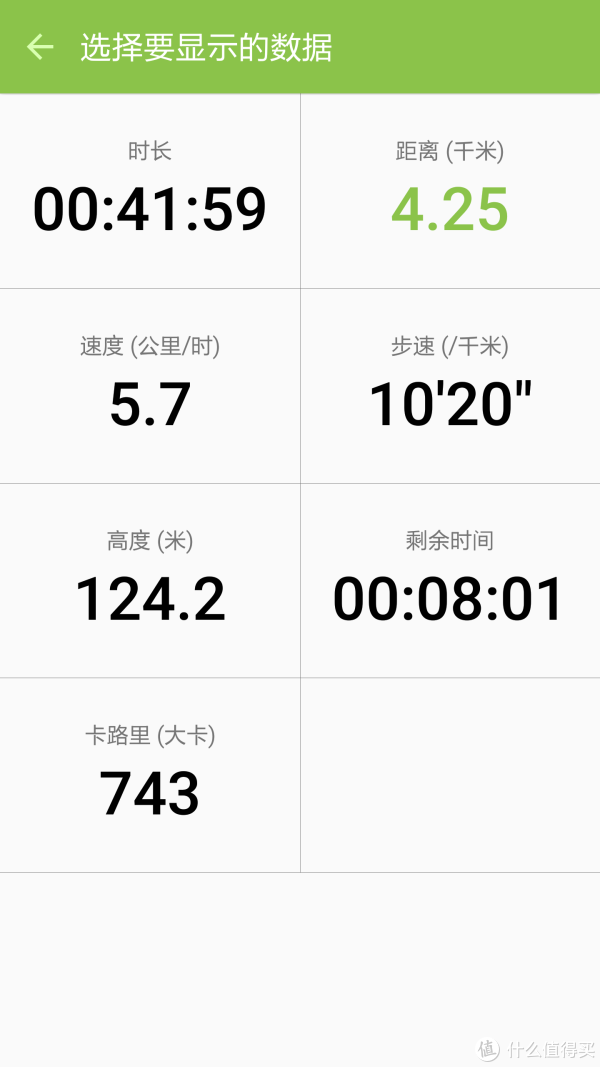
Task: Go back using the arrow icon
Action: coord(39,47)
